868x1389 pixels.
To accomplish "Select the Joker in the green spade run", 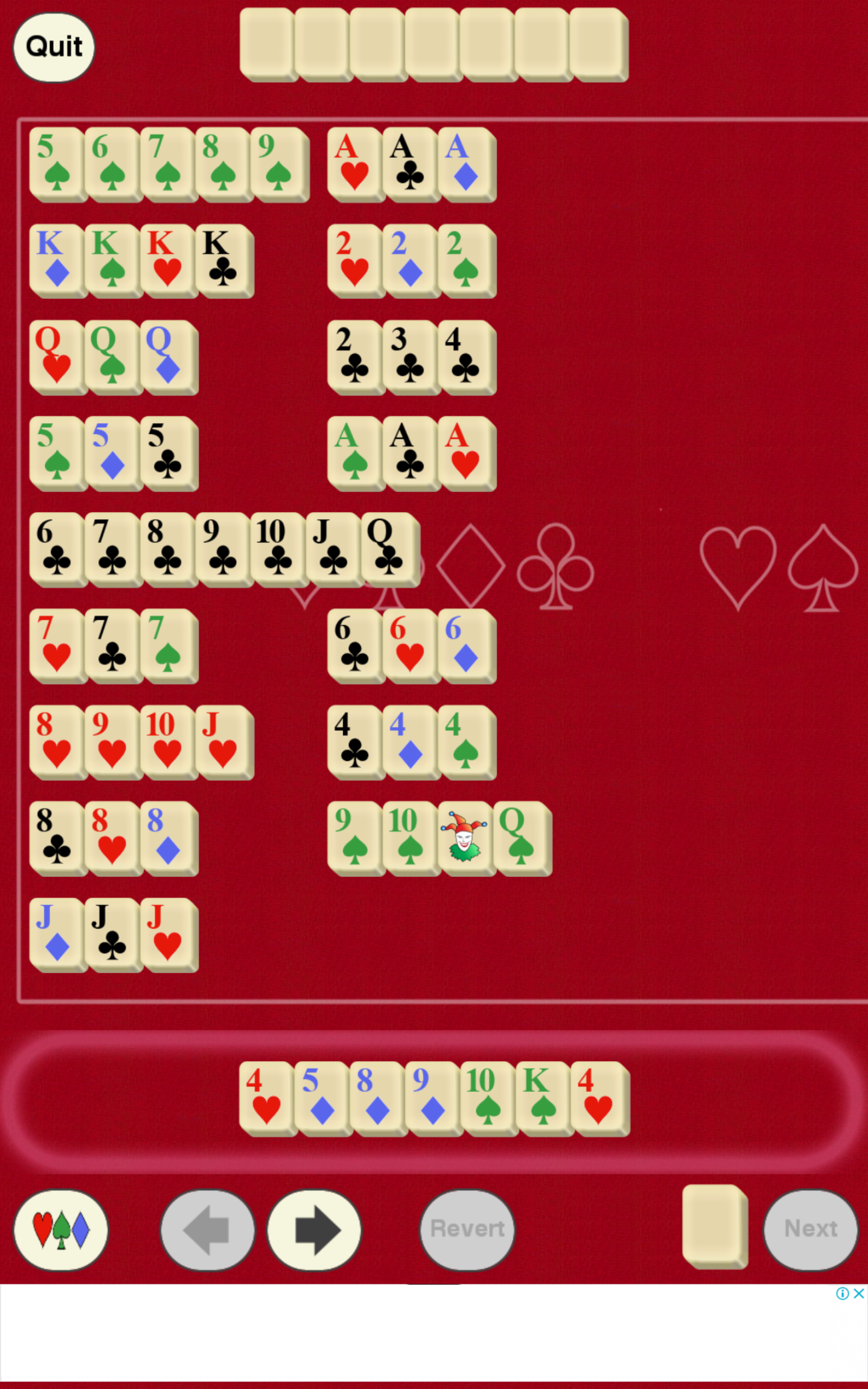I will tap(465, 840).
